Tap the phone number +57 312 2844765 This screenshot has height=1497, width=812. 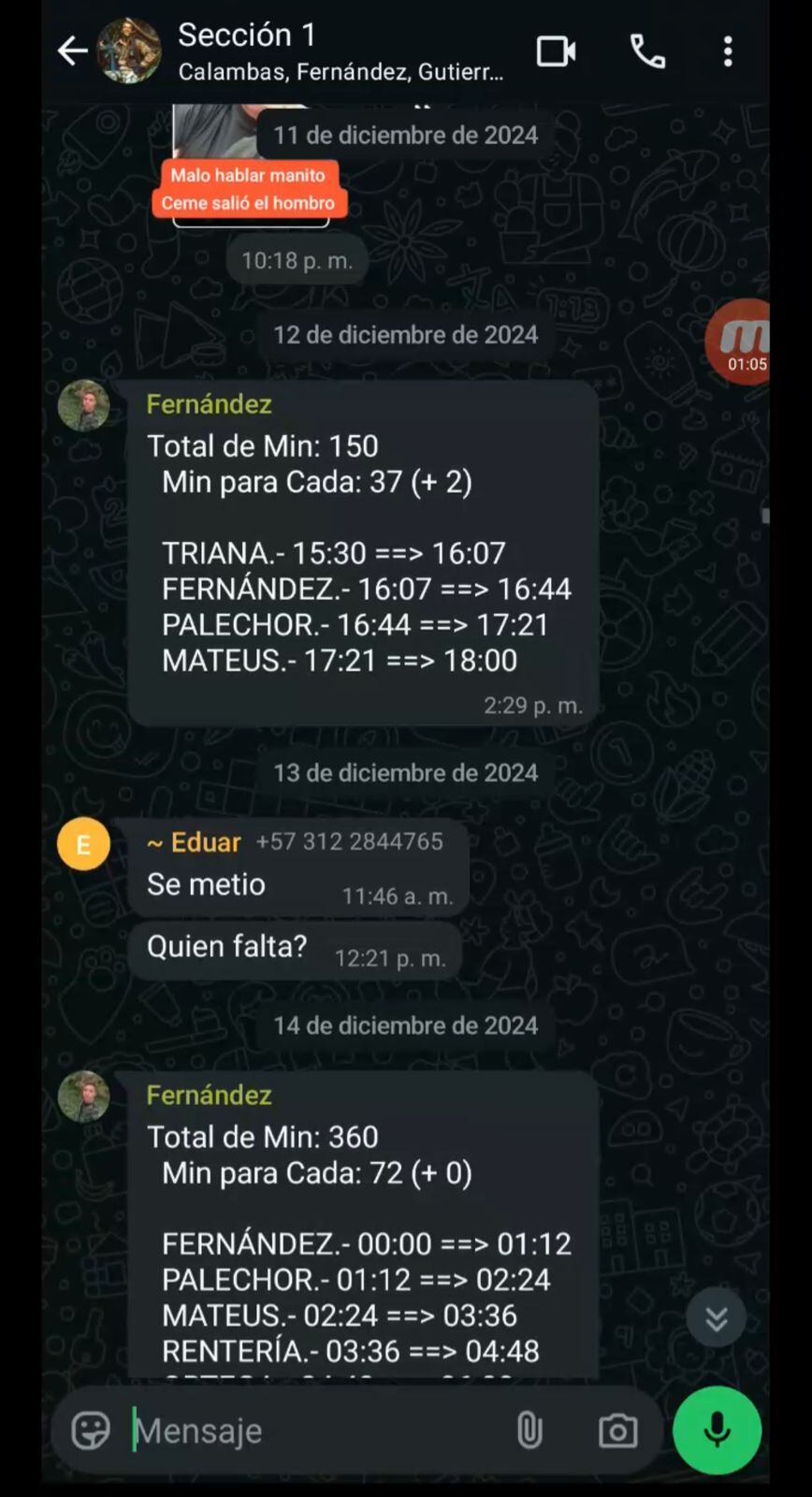pos(348,842)
